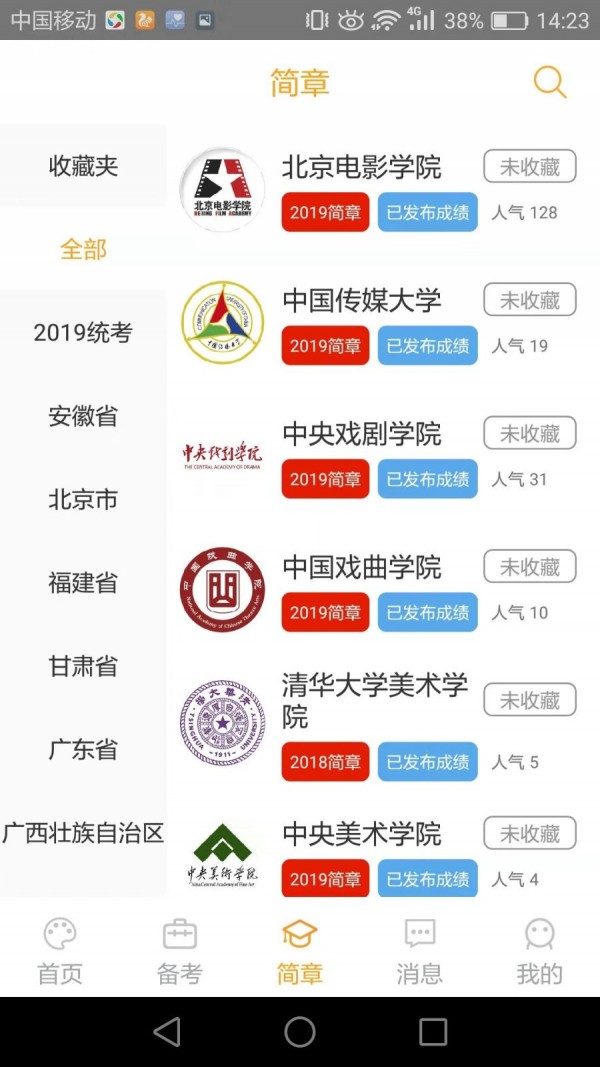This screenshot has width=600, height=1067.
Task: Select 广东省 from the region list
Action: click(x=83, y=749)
